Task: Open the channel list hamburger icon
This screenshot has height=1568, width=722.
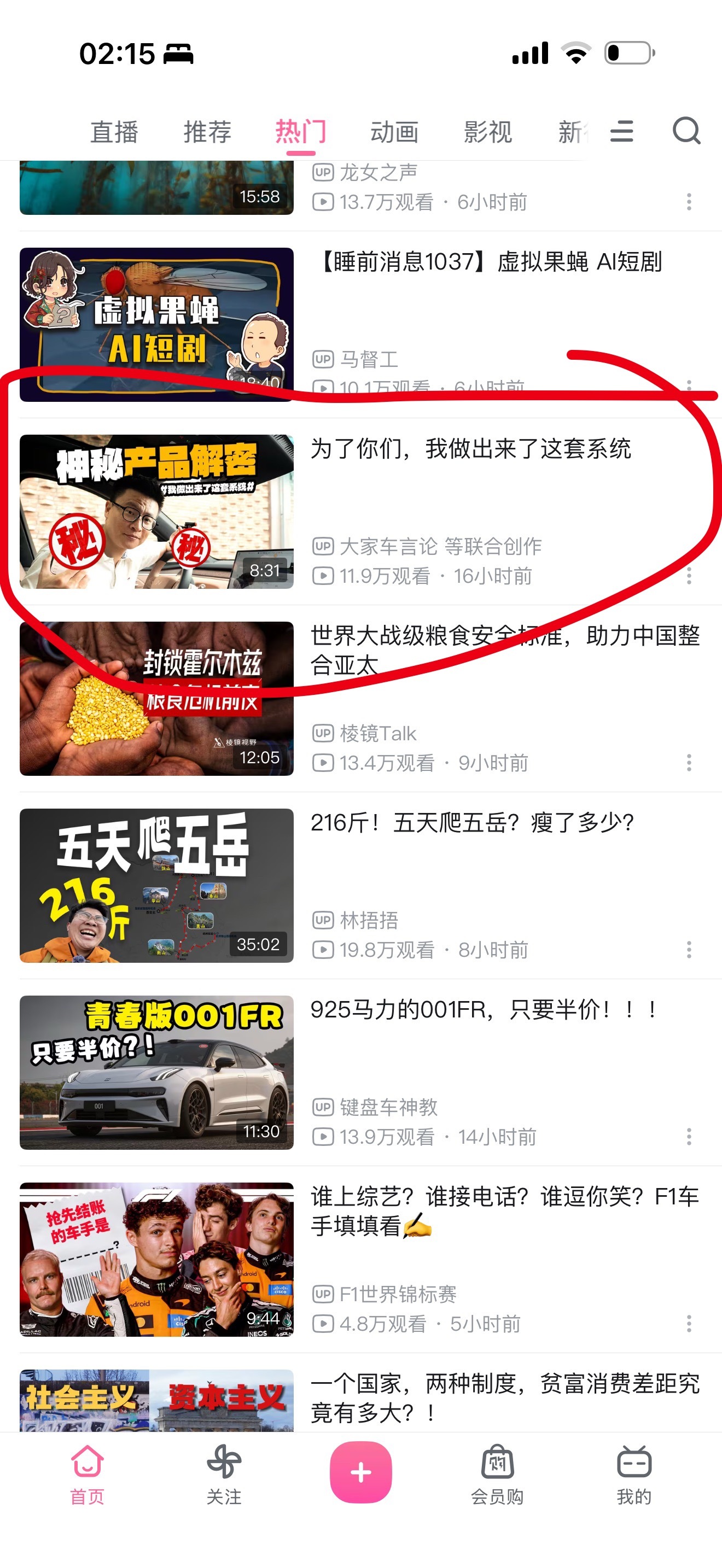Action: [621, 130]
